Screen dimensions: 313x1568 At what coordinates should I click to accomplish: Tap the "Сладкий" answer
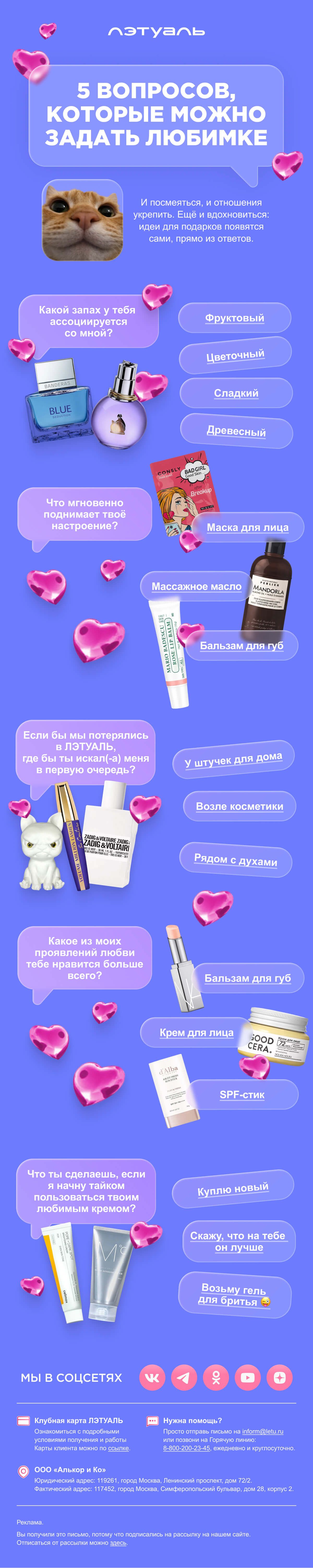point(236,393)
